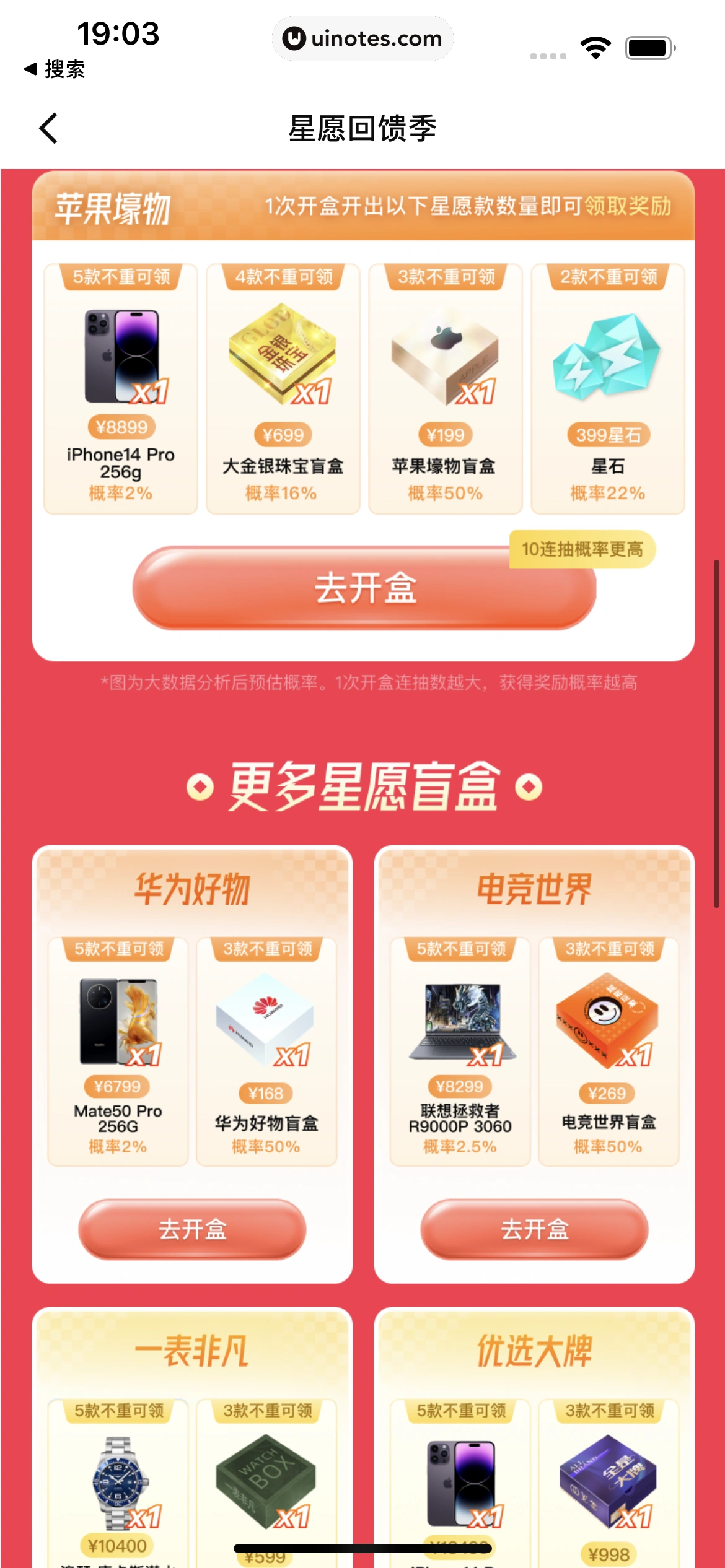Tap 去开盒 in the 苹果壕物 section
This screenshot has width=725, height=1568.
tap(364, 588)
